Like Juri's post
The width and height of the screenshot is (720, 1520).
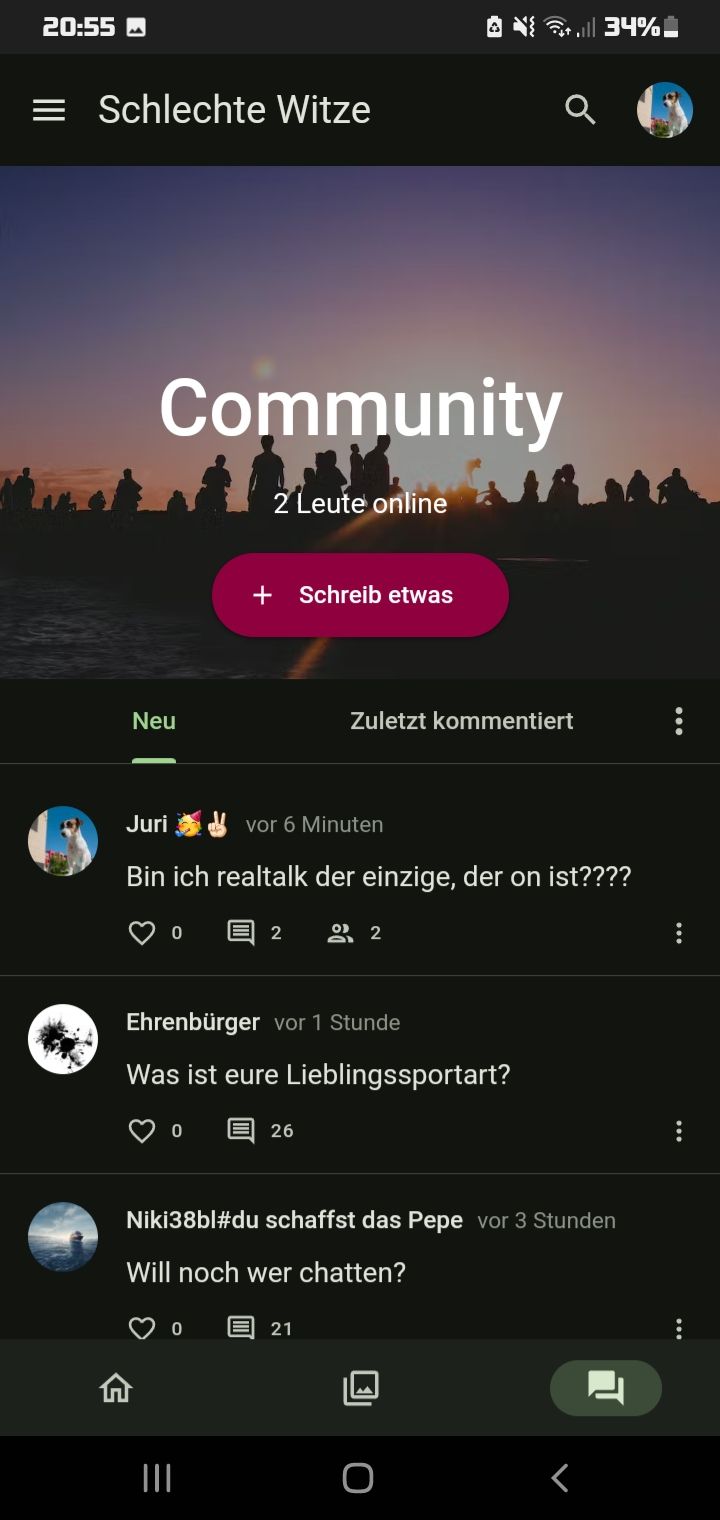[143, 933]
